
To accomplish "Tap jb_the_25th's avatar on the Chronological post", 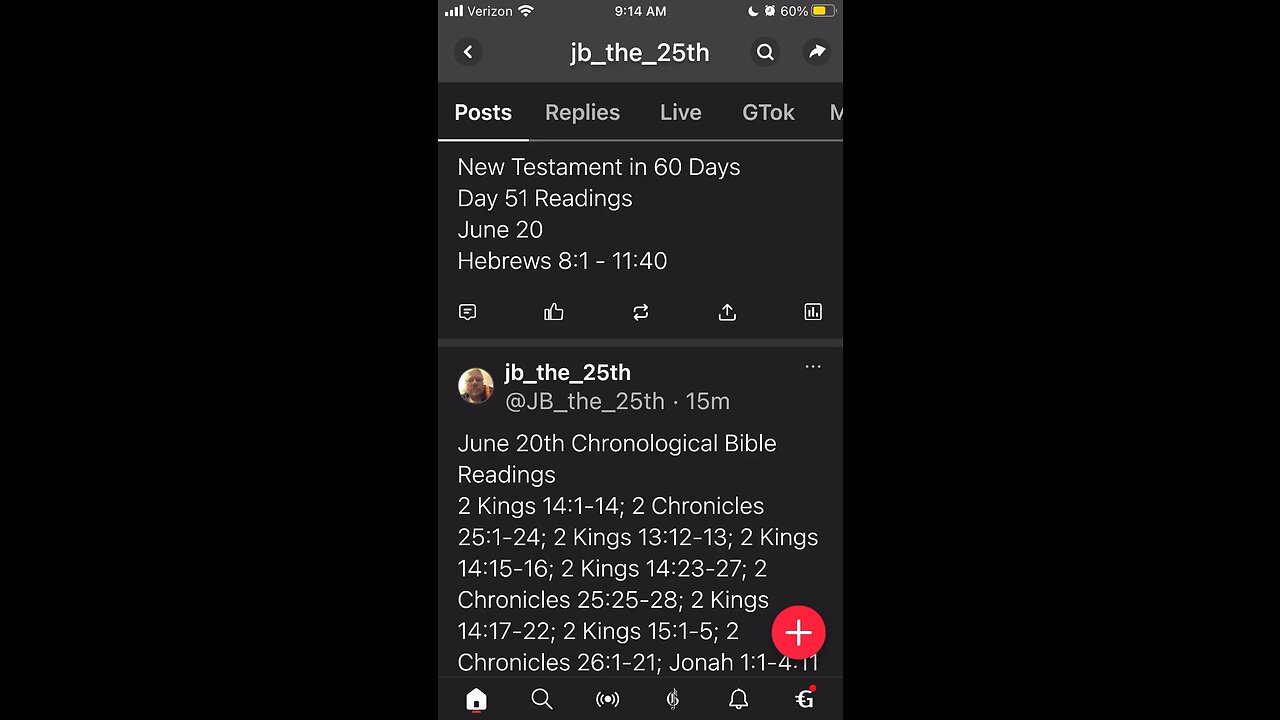I will tap(476, 386).
